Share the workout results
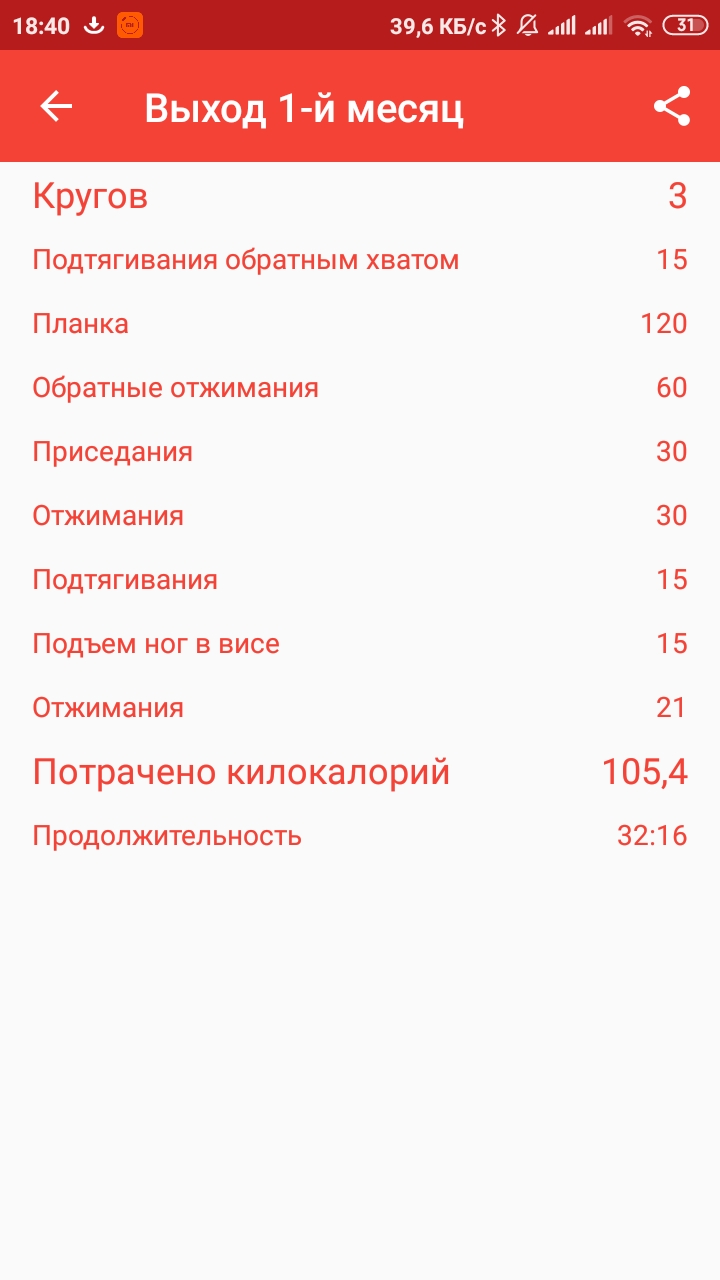The height and width of the screenshot is (1280, 720). click(672, 106)
